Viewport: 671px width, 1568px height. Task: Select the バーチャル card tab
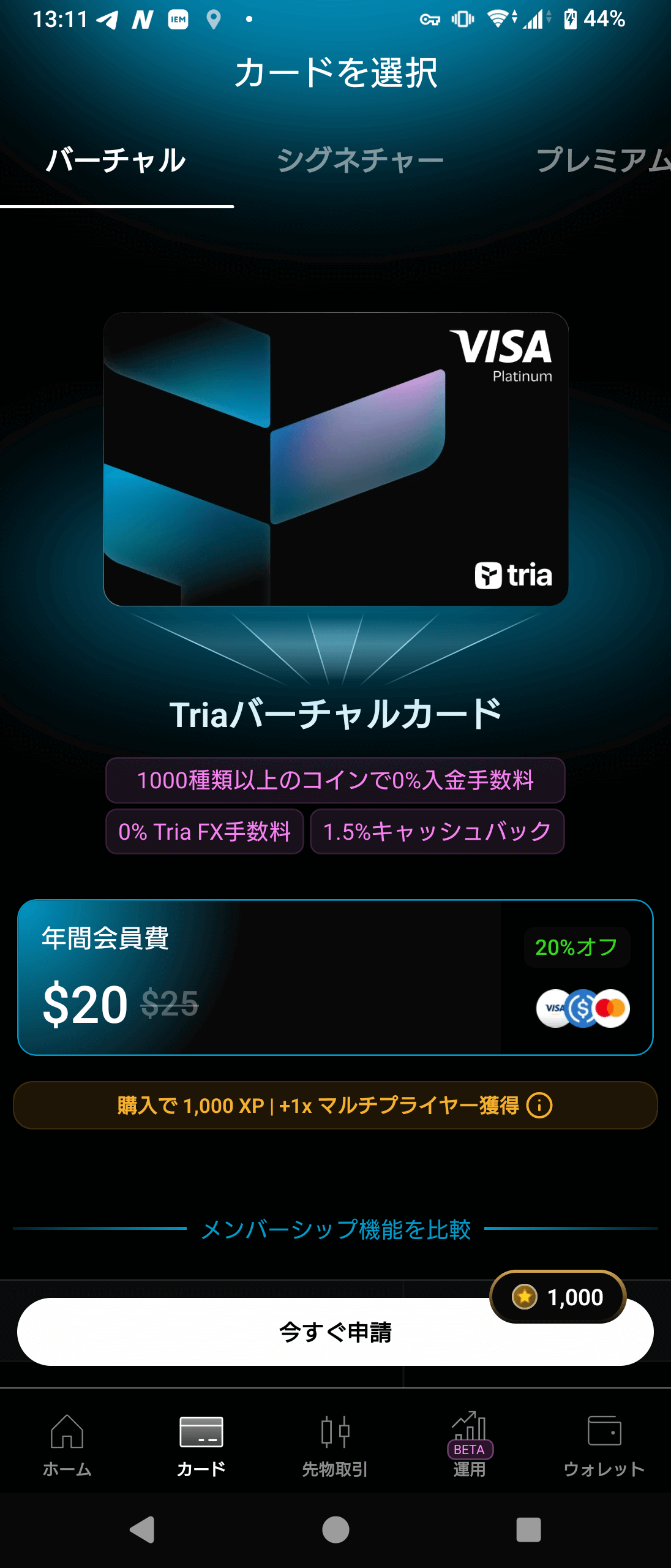click(116, 160)
